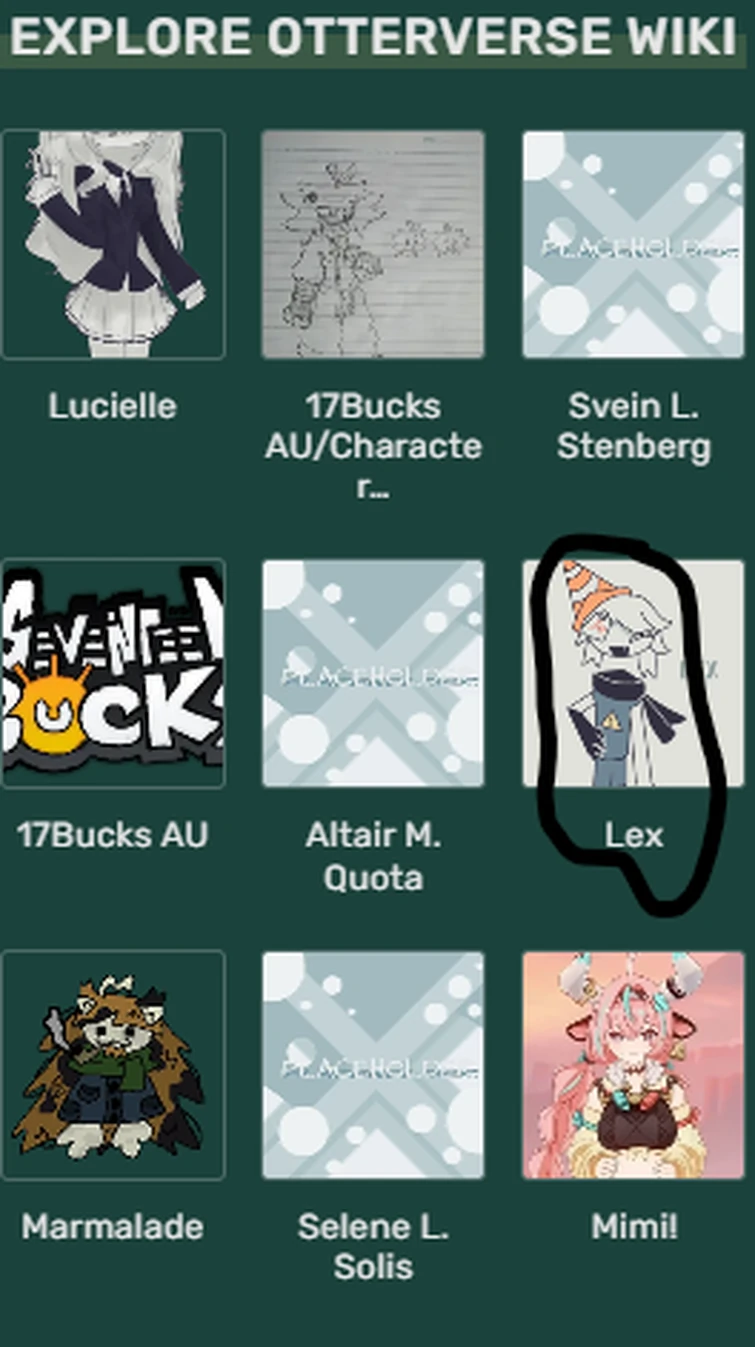Open the Marmalade character page
Viewport: 755px width, 1347px height.
pos(113,1065)
